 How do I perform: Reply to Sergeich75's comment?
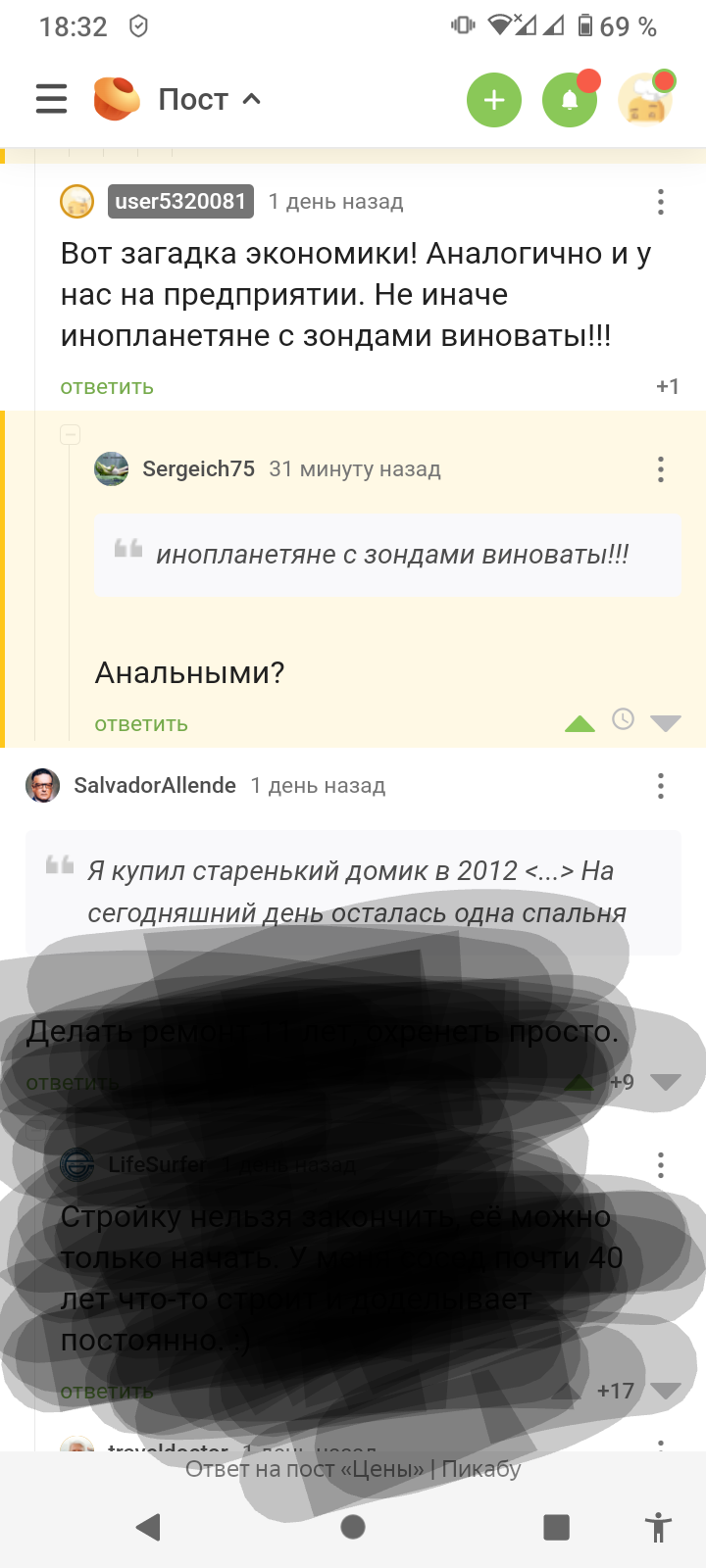141,724
